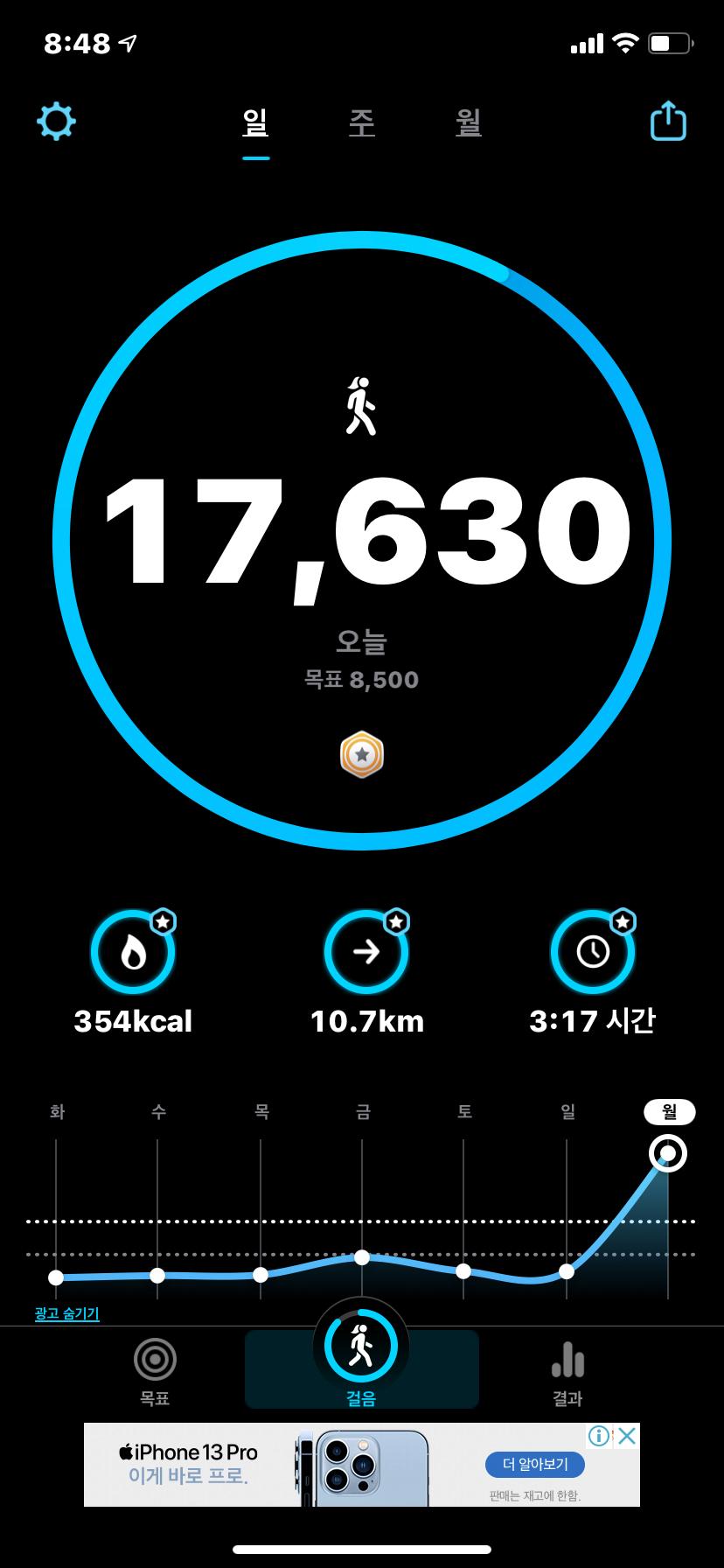The height and width of the screenshot is (1568, 724).
Task: Select the 일 (day) view
Action: click(255, 122)
